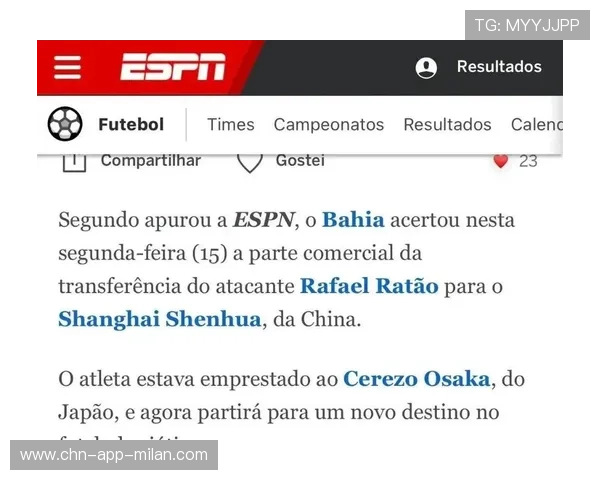This screenshot has height=480, width=600.
Task: Open the hamburger menu
Action: tap(68, 67)
